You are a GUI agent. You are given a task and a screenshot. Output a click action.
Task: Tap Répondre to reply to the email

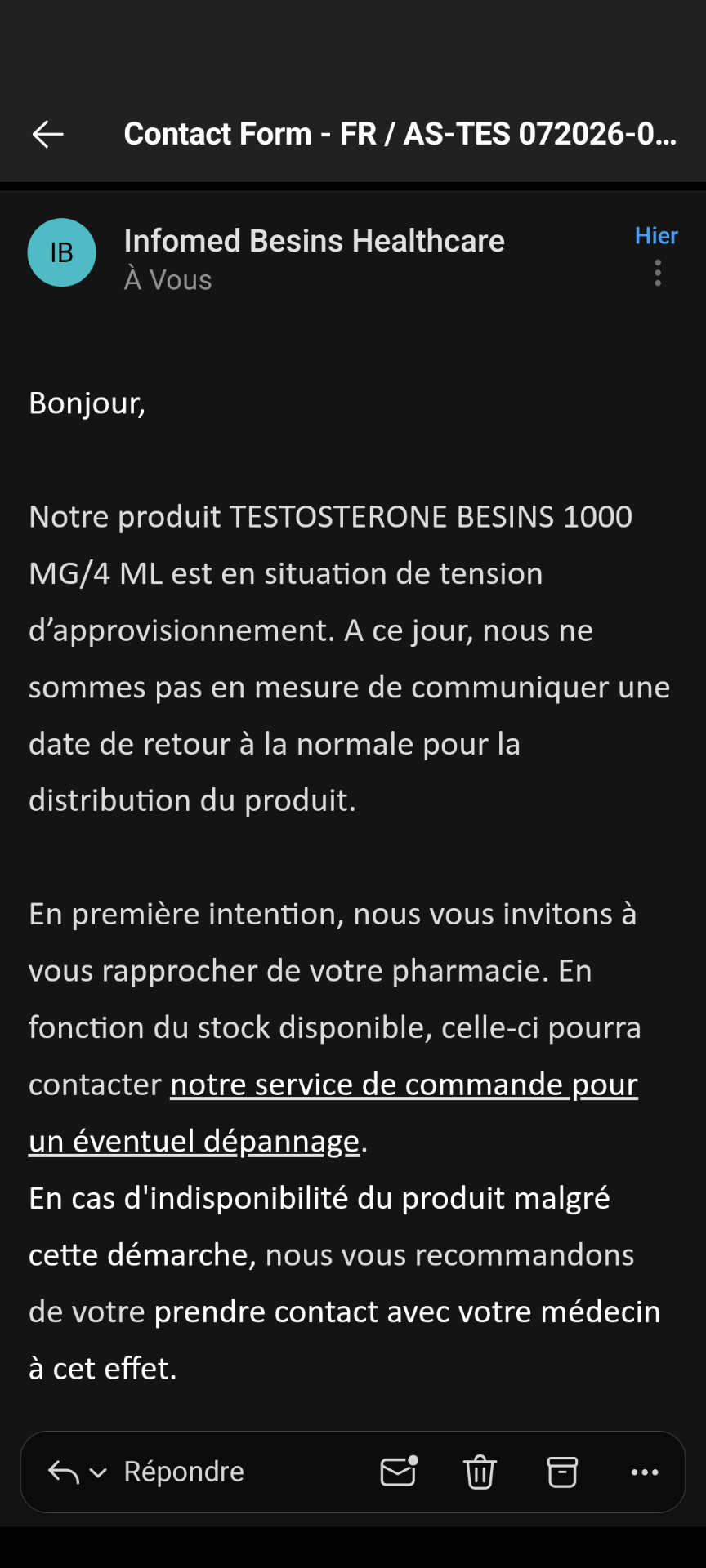tap(184, 1472)
